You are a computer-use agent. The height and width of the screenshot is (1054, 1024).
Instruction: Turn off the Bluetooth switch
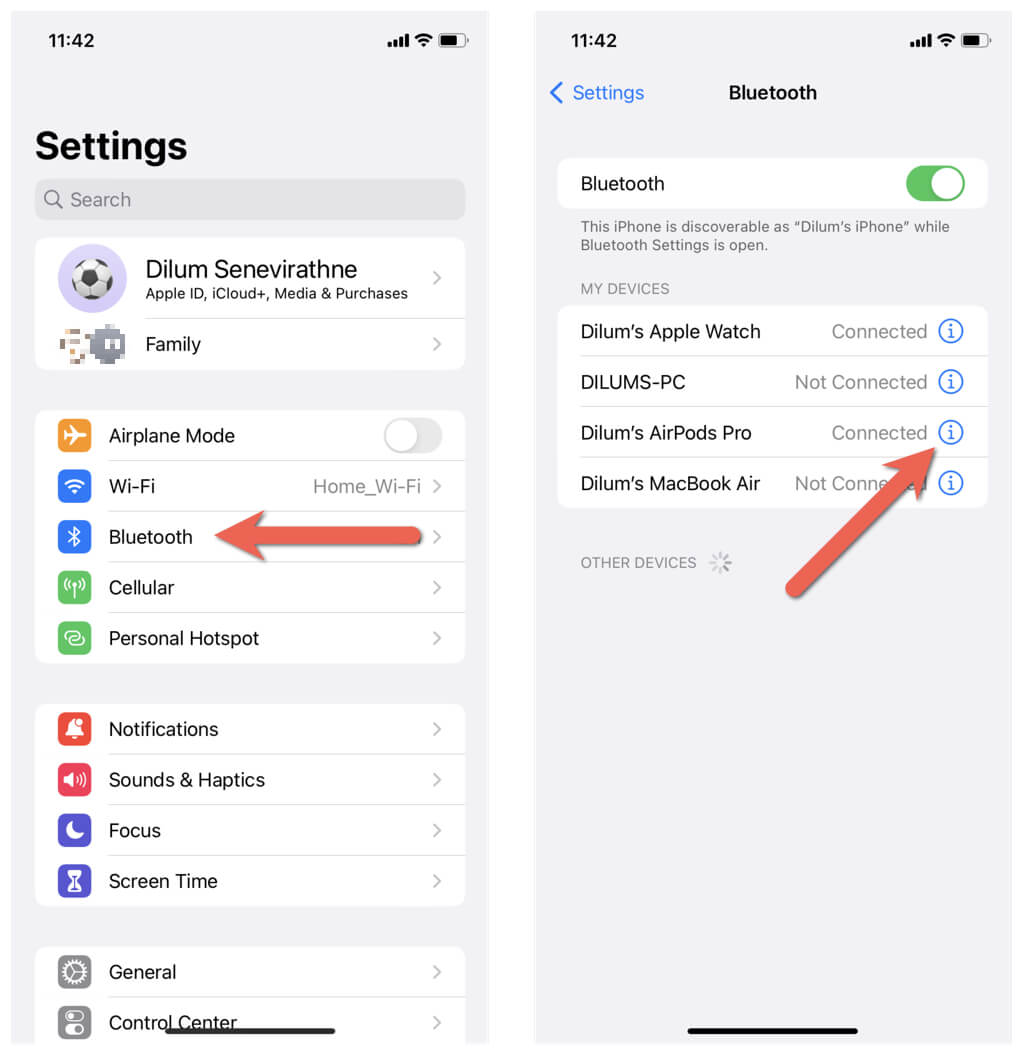(x=934, y=184)
